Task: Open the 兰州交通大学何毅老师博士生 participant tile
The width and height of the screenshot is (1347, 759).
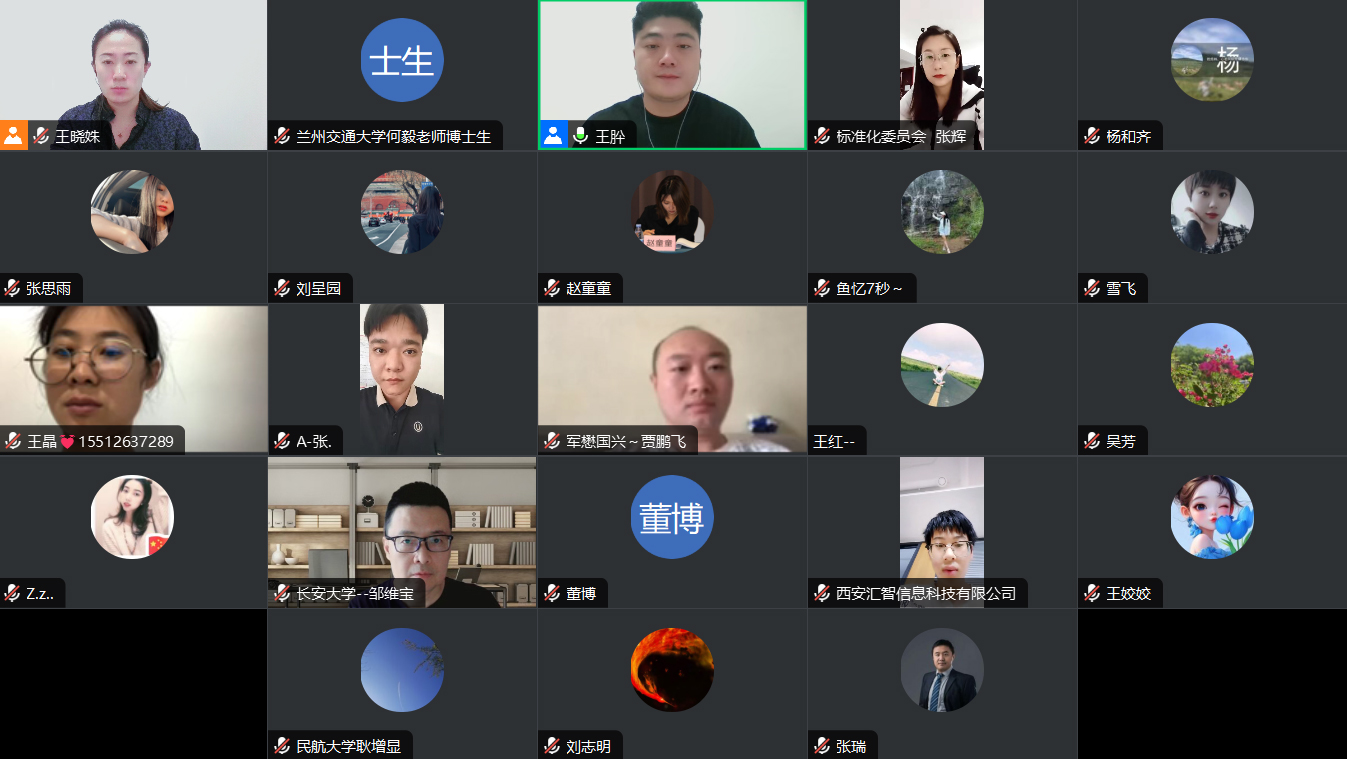Action: click(x=402, y=75)
